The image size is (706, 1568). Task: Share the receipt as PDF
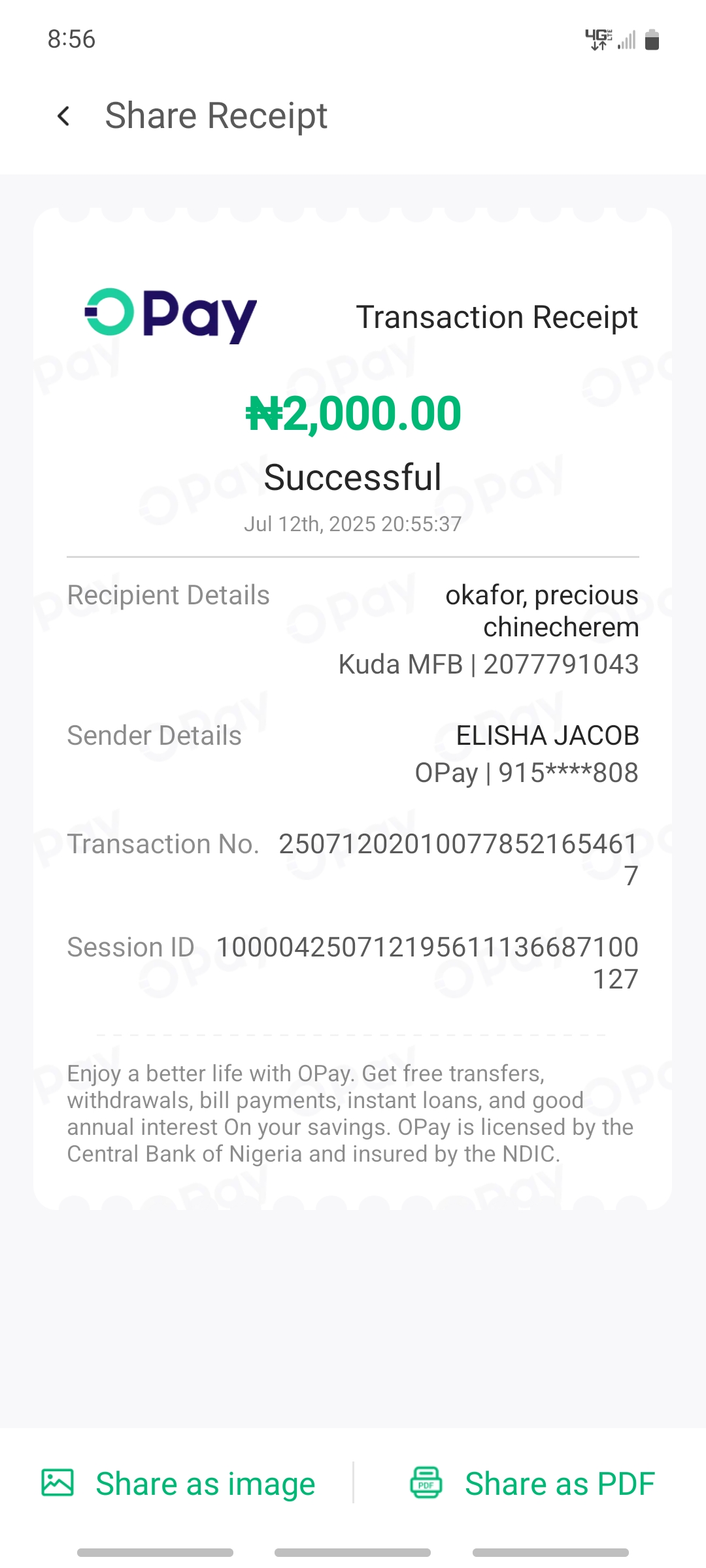point(532,1483)
